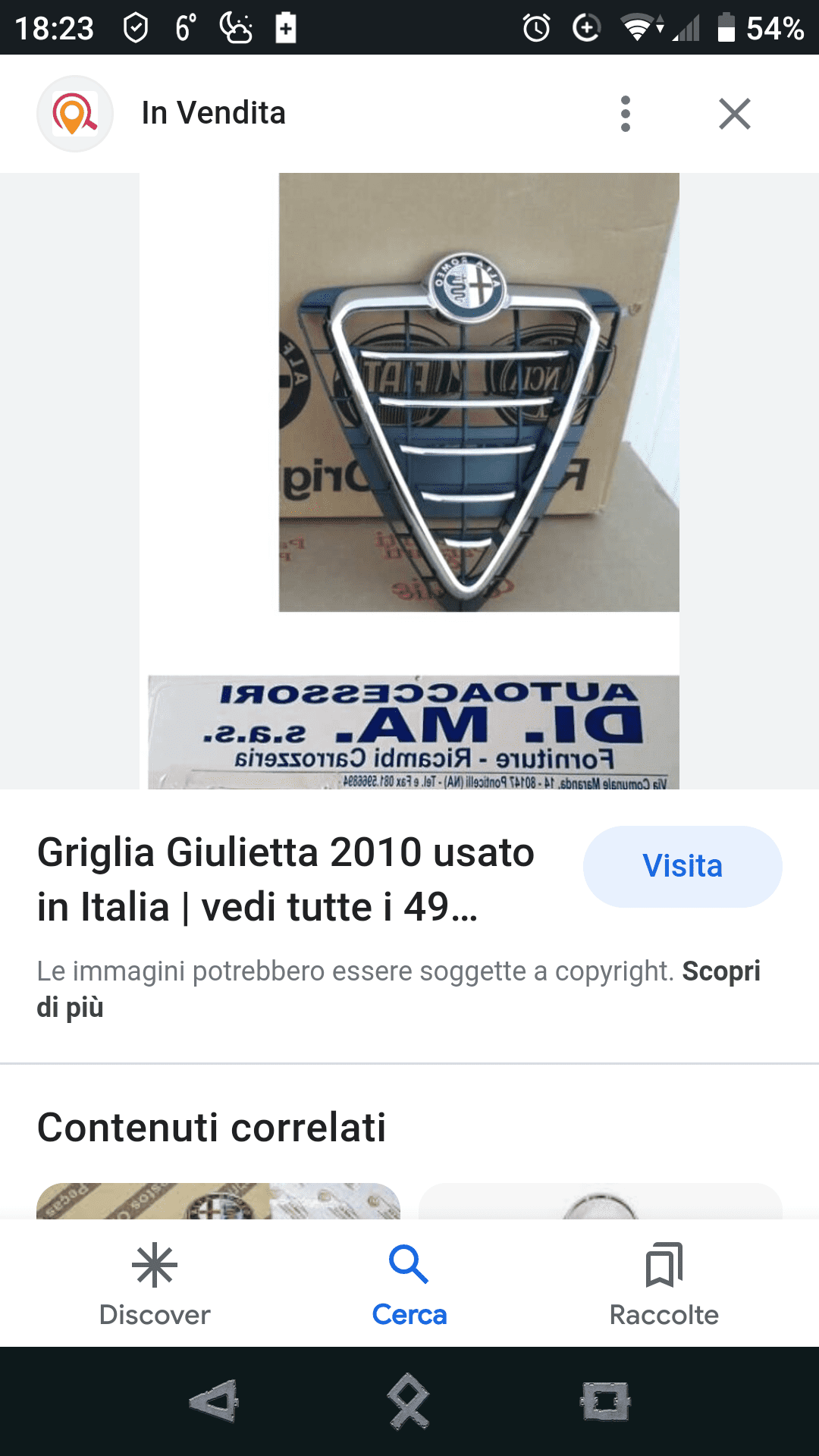Go to the Raccolte tab
The height and width of the screenshot is (1456, 819).
tap(664, 1283)
